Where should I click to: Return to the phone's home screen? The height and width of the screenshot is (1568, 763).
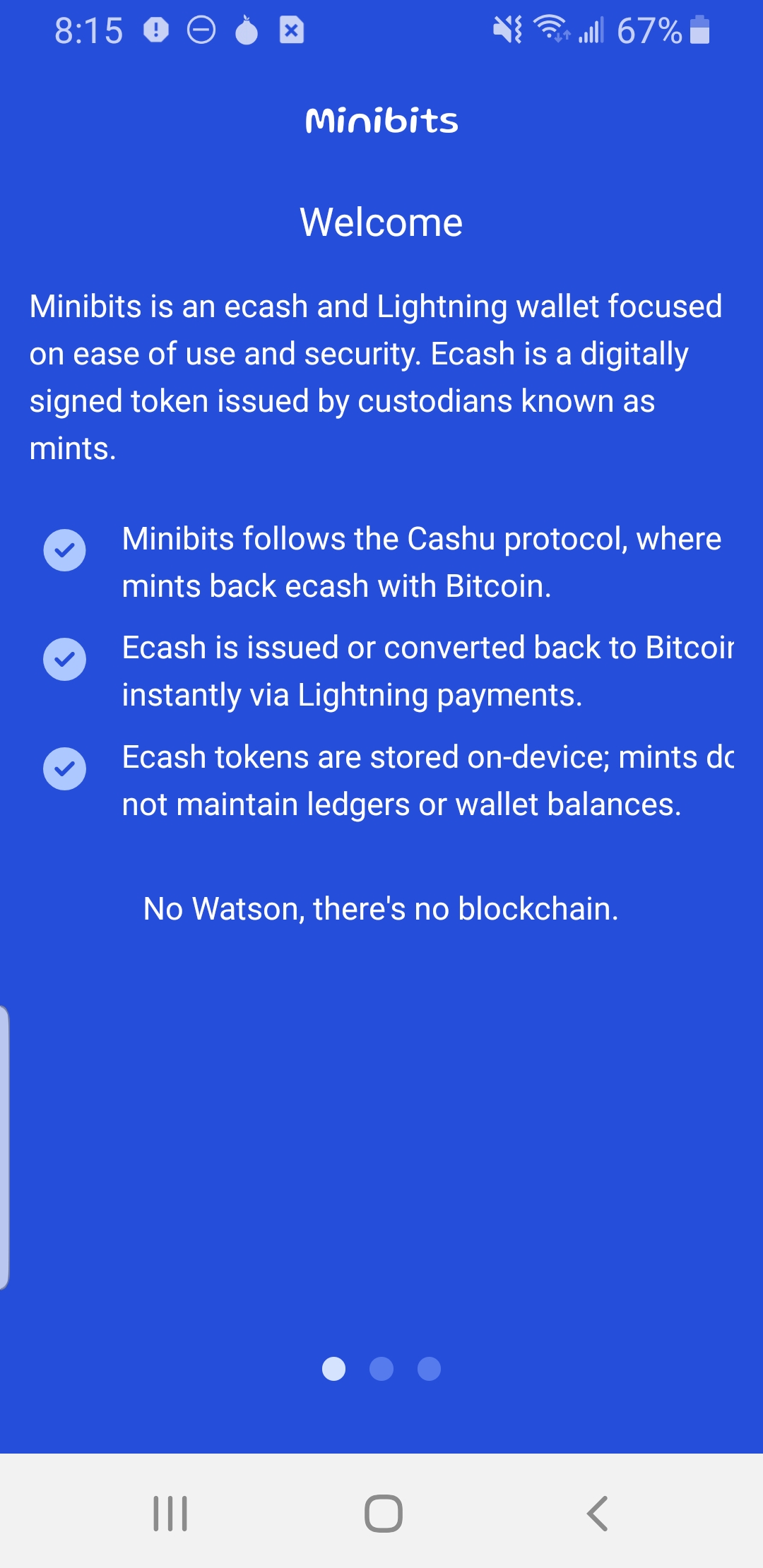(383, 1514)
